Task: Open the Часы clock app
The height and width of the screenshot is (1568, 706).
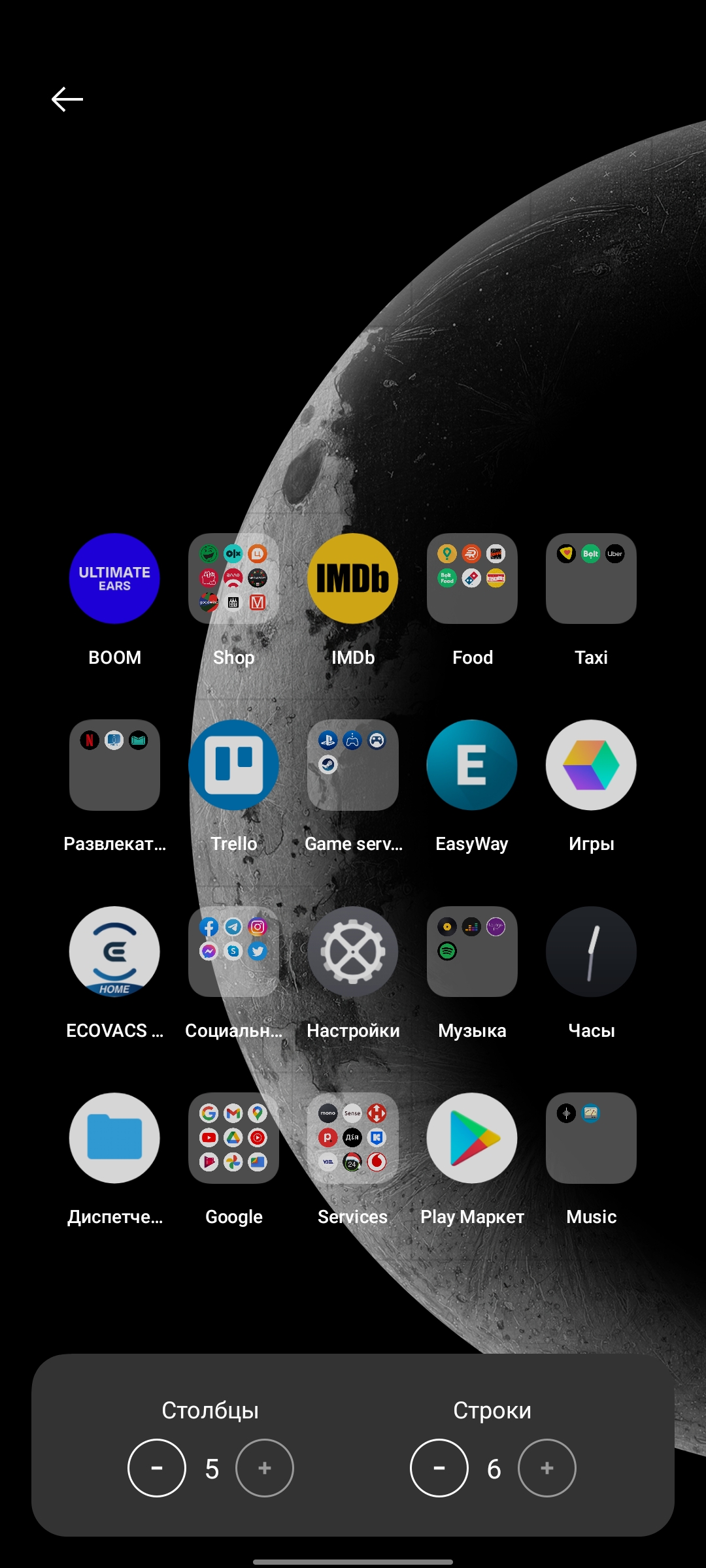Action: [x=591, y=952]
